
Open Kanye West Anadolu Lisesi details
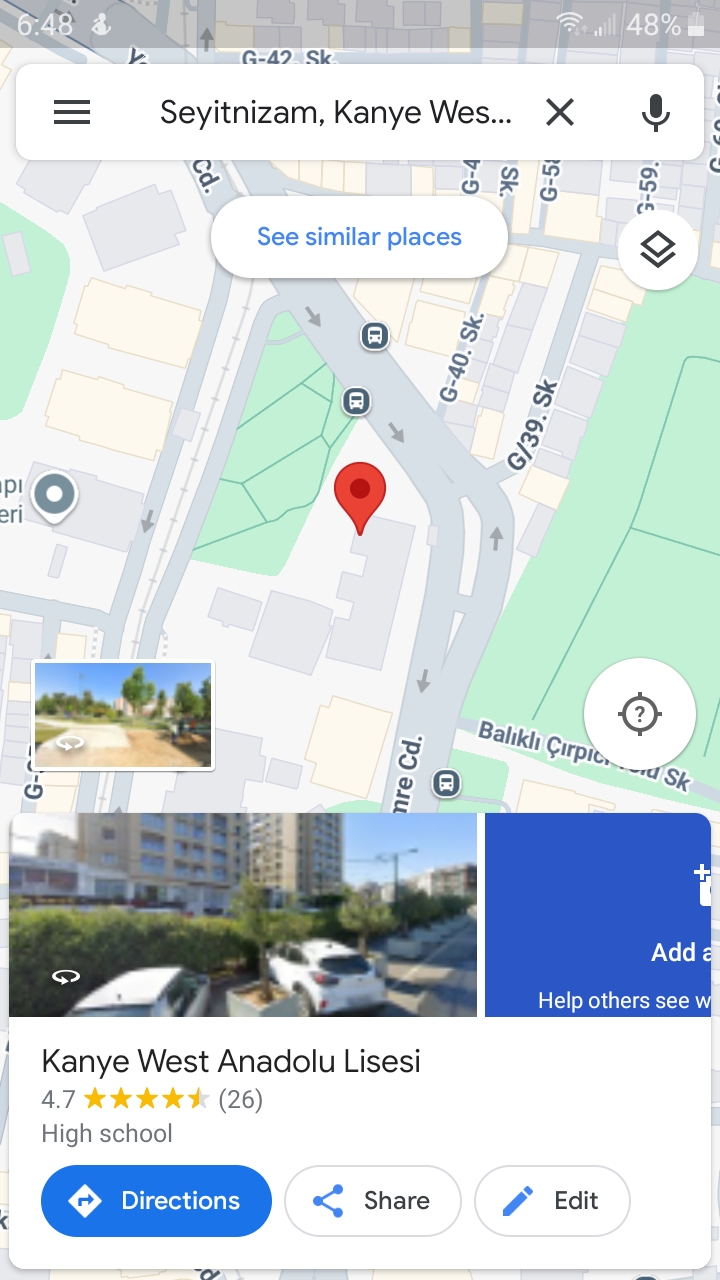231,1061
